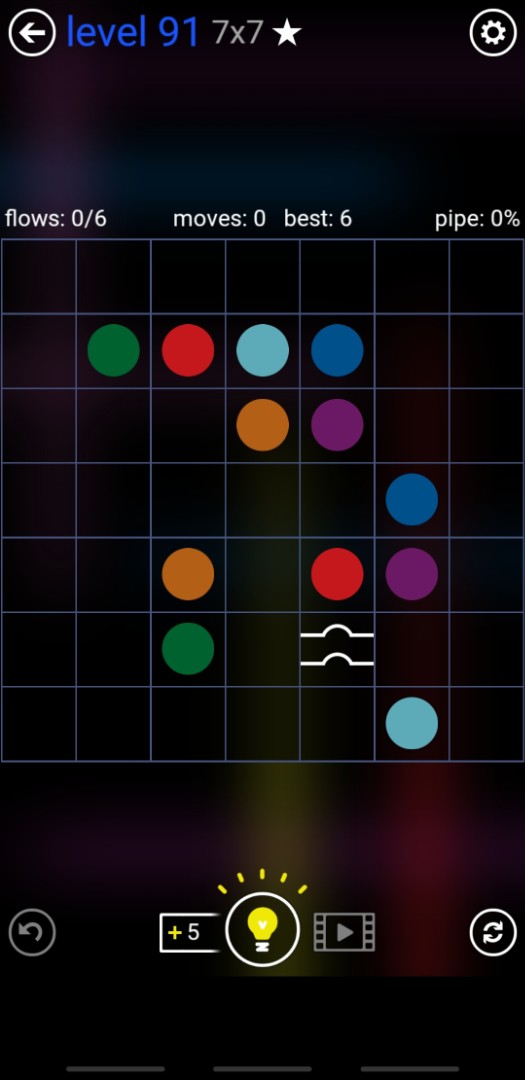Restart the level with the refresh icon
The width and height of the screenshot is (525, 1080).
(x=493, y=932)
